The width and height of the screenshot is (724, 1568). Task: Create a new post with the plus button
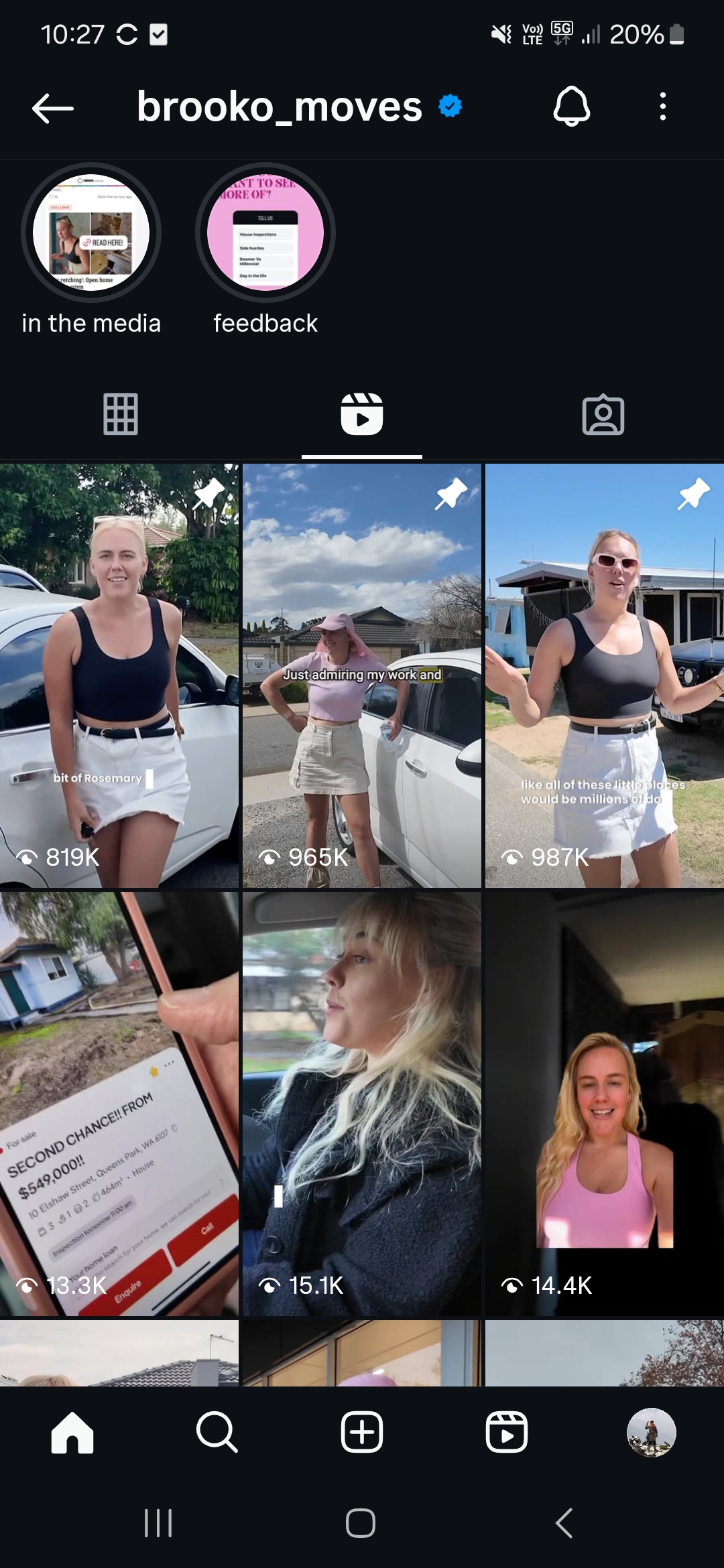pyautogui.click(x=362, y=1433)
